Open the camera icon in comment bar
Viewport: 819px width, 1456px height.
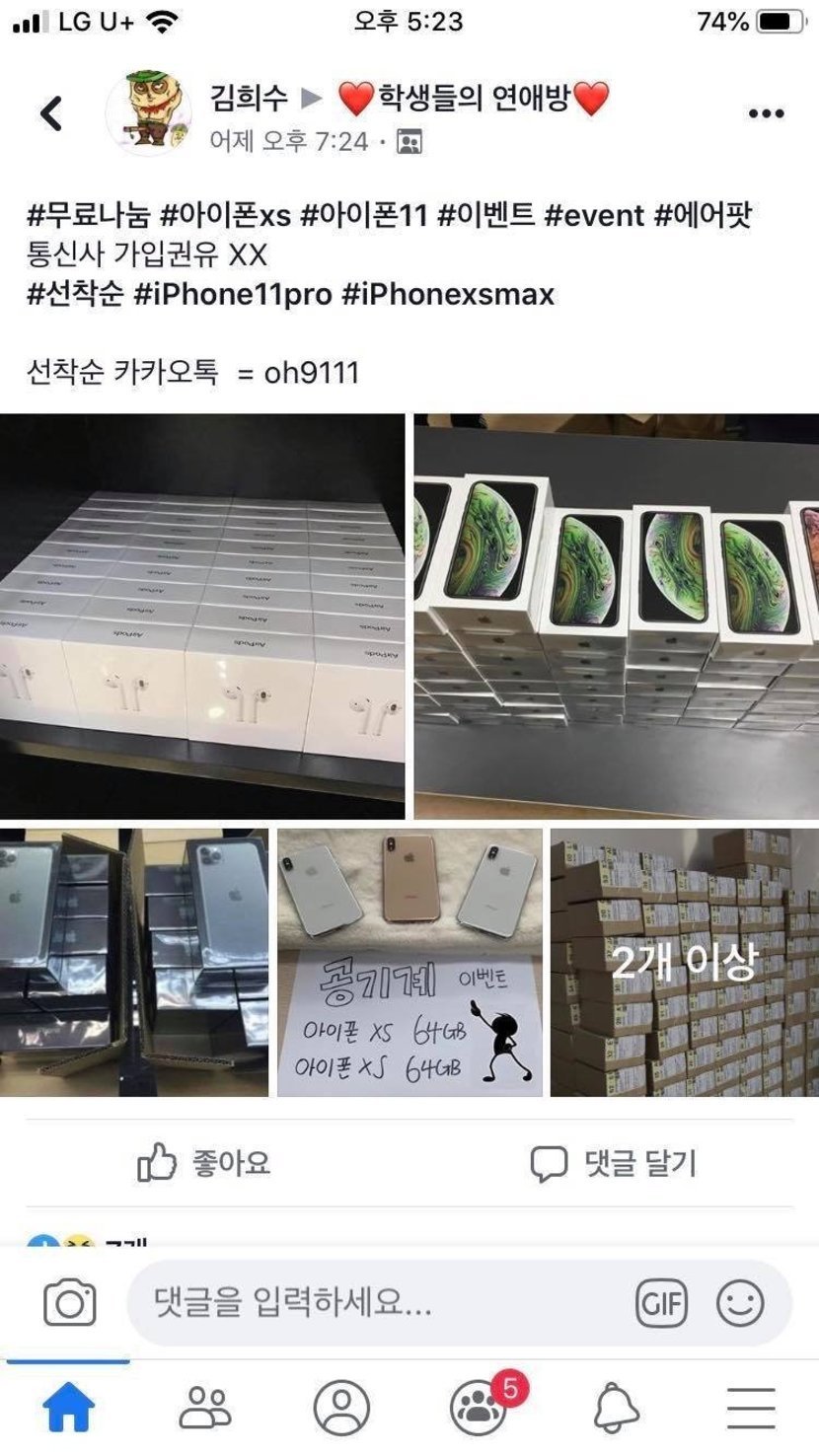pyautogui.click(x=70, y=1303)
